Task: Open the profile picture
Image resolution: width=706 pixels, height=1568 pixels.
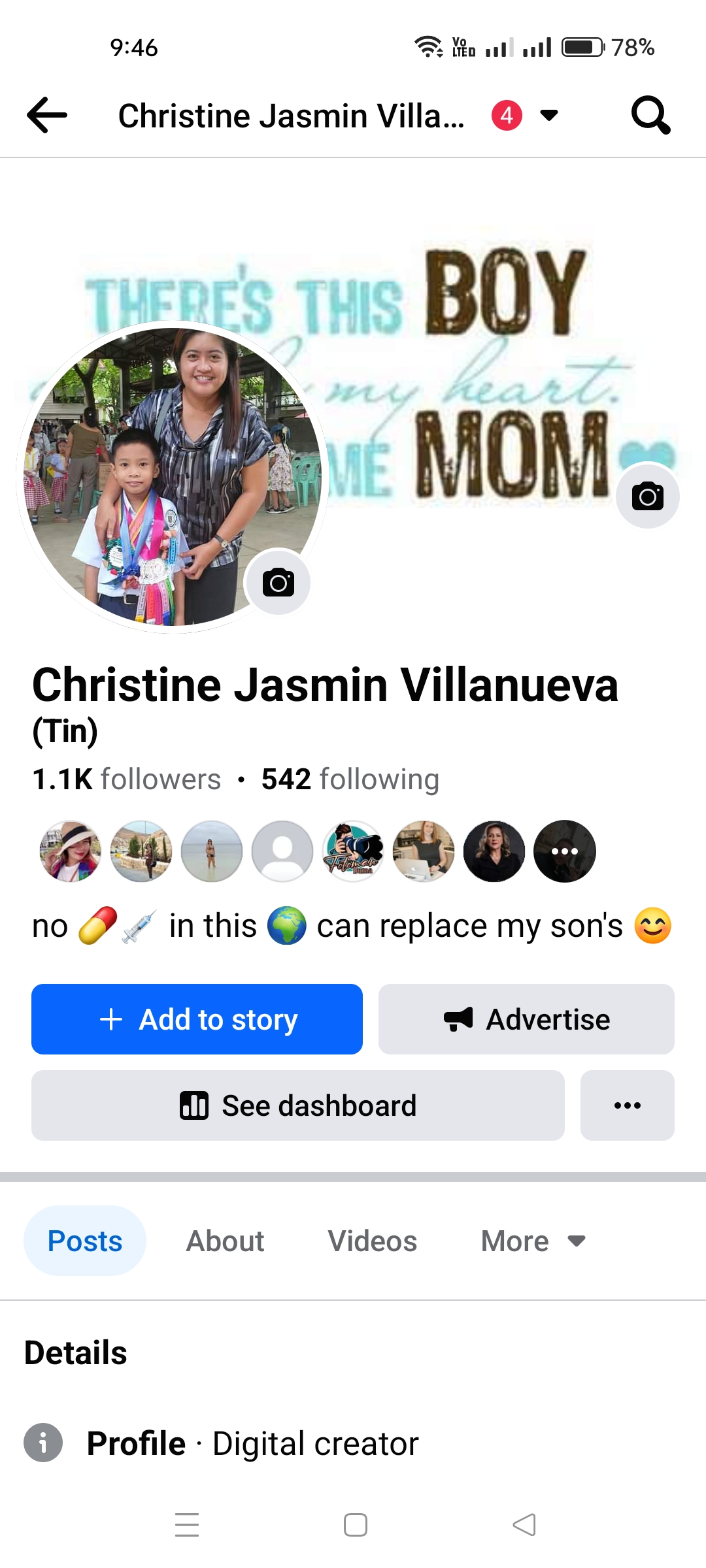Action: tap(173, 477)
